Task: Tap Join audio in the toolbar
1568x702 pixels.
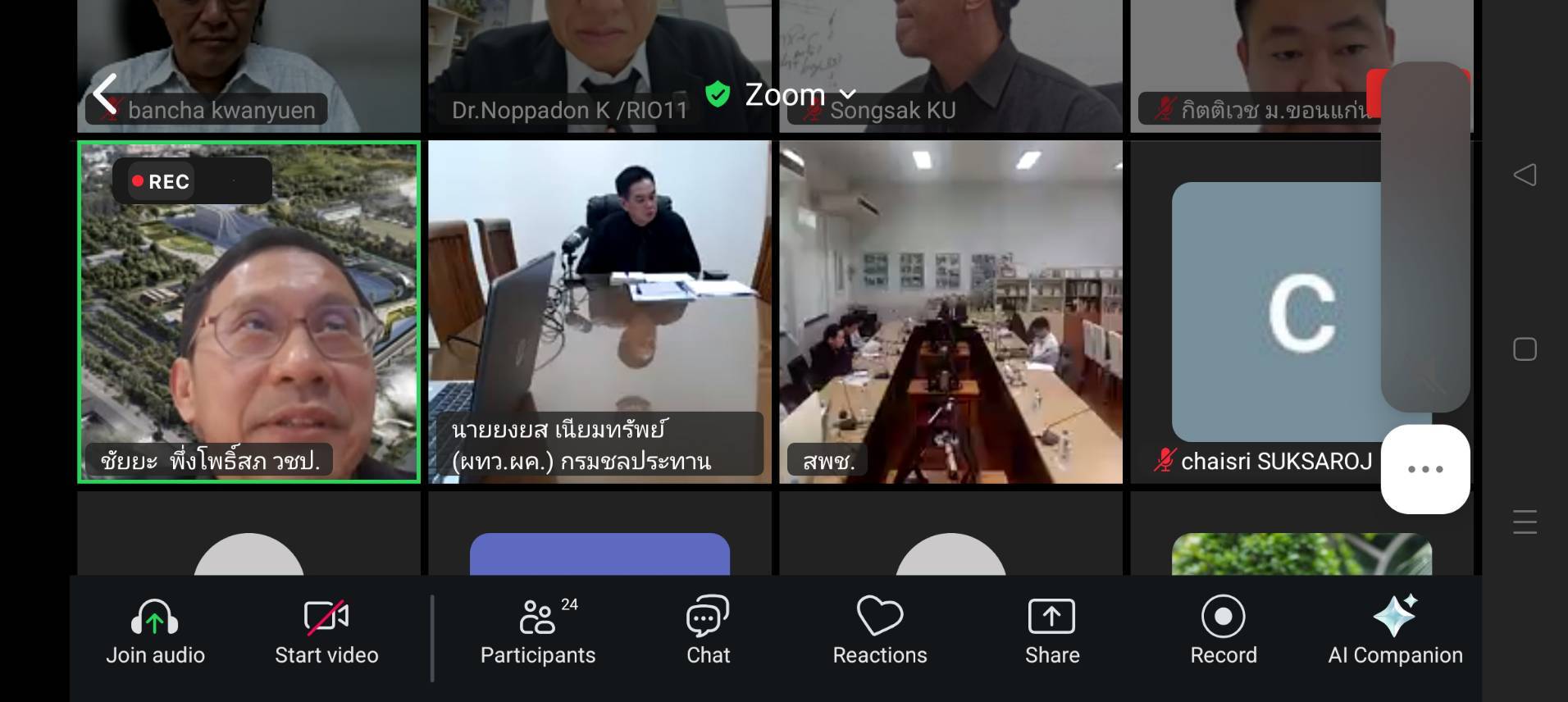Action: 155,631
